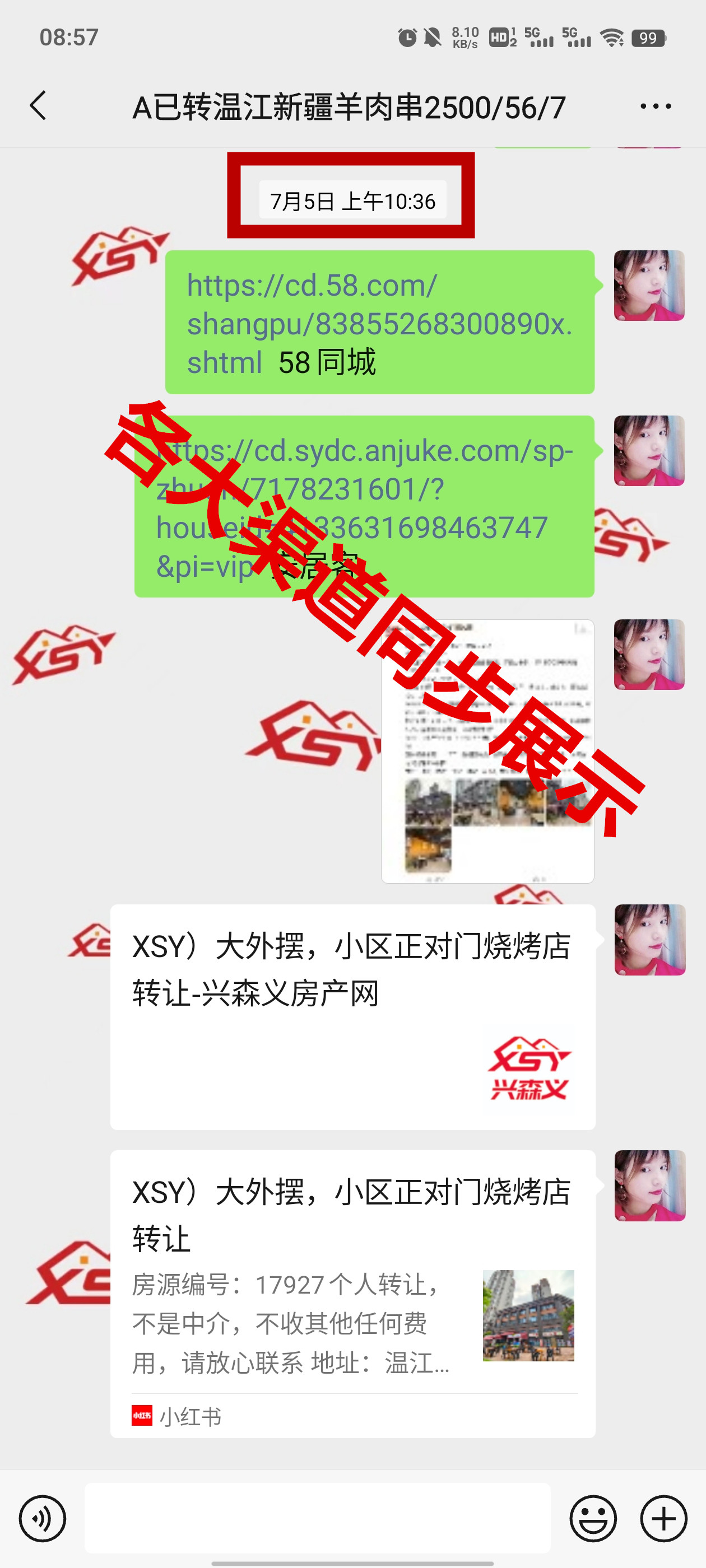The height and width of the screenshot is (1568, 706).
Task: Open the 小红书 shared listing card
Action: point(352,1294)
